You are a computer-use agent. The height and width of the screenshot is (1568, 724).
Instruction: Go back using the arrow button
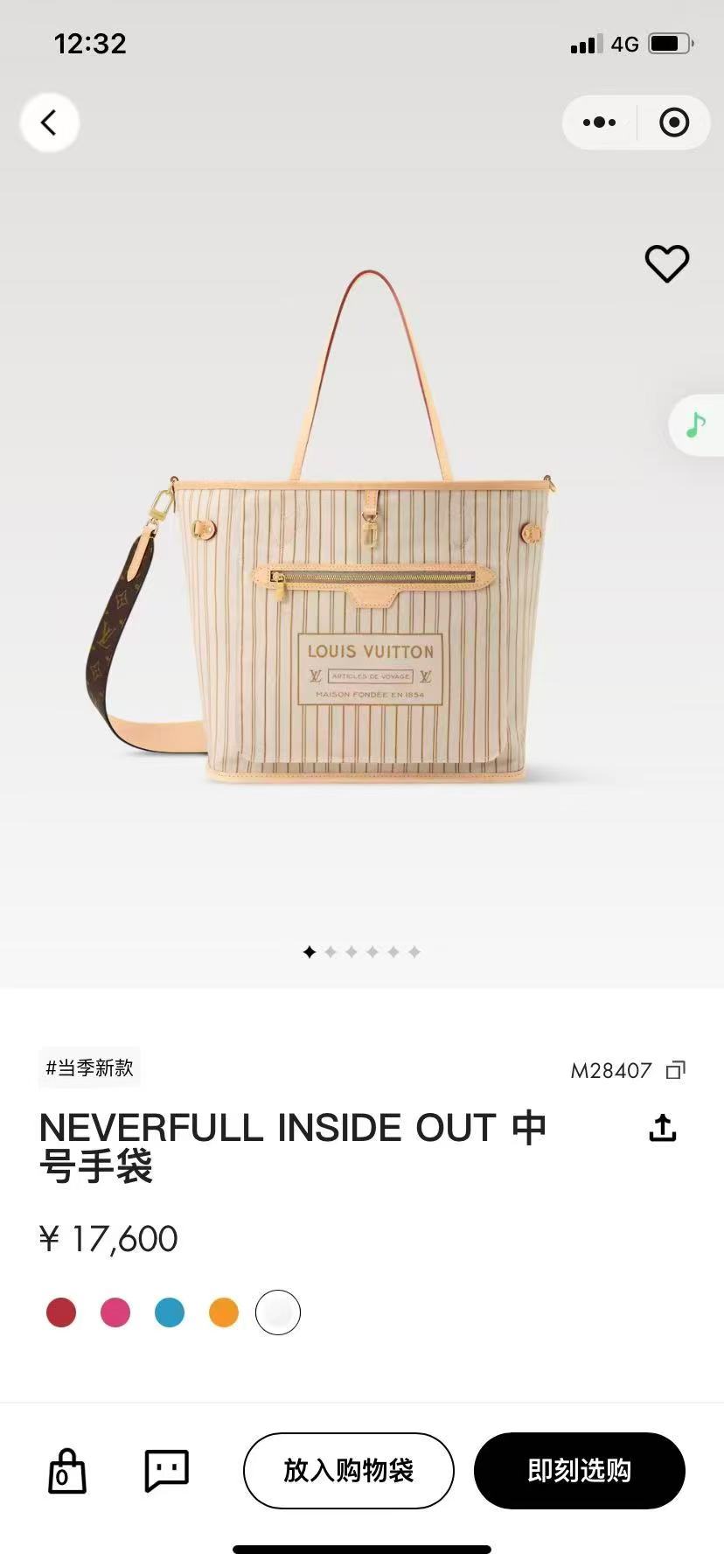[50, 122]
